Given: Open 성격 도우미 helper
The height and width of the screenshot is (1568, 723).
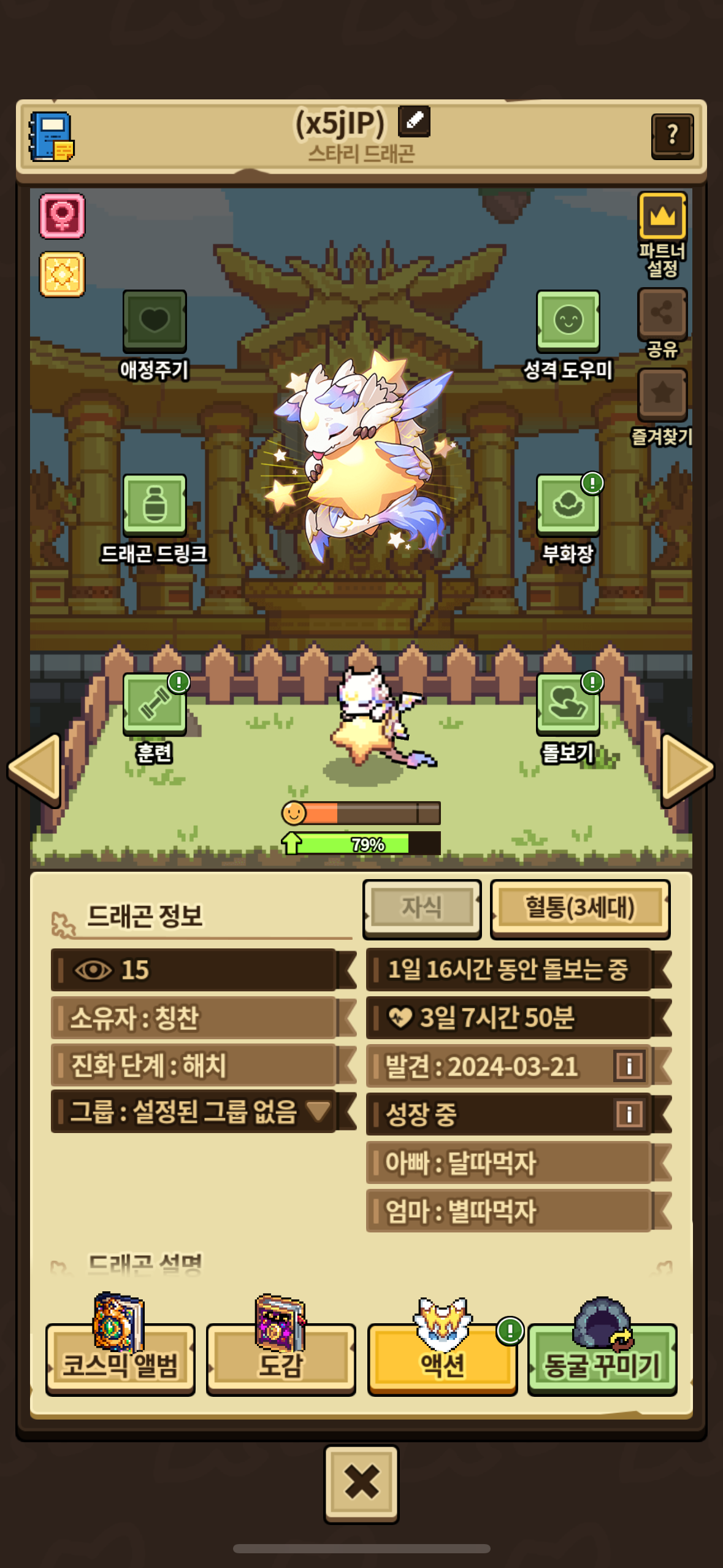Looking at the screenshot, I should (x=568, y=321).
